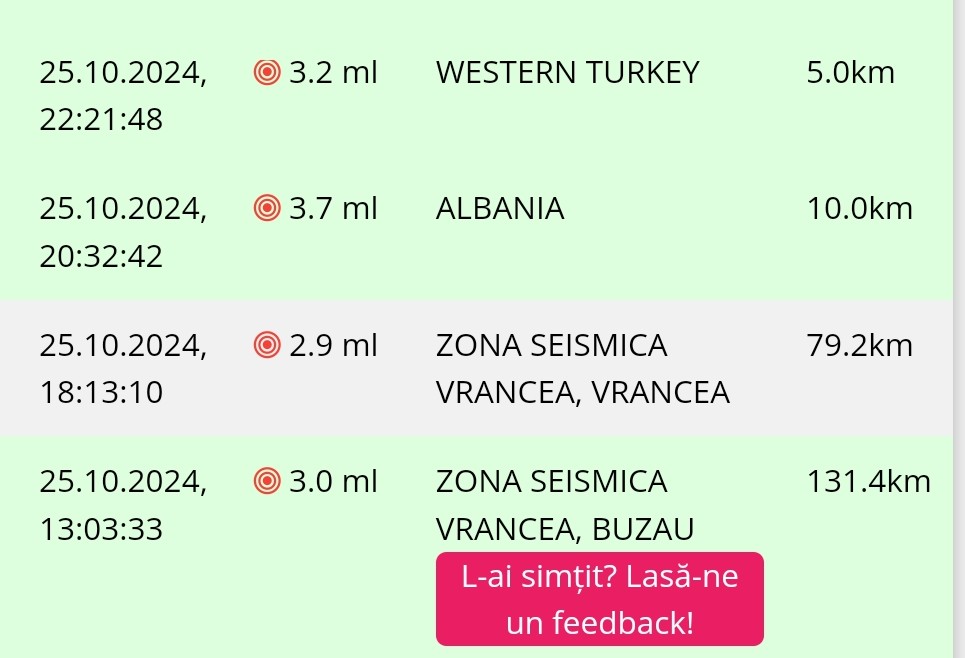The height and width of the screenshot is (658, 965).
Task: Open the Albania 3.7 ml earthquake entry
Action: point(500,210)
